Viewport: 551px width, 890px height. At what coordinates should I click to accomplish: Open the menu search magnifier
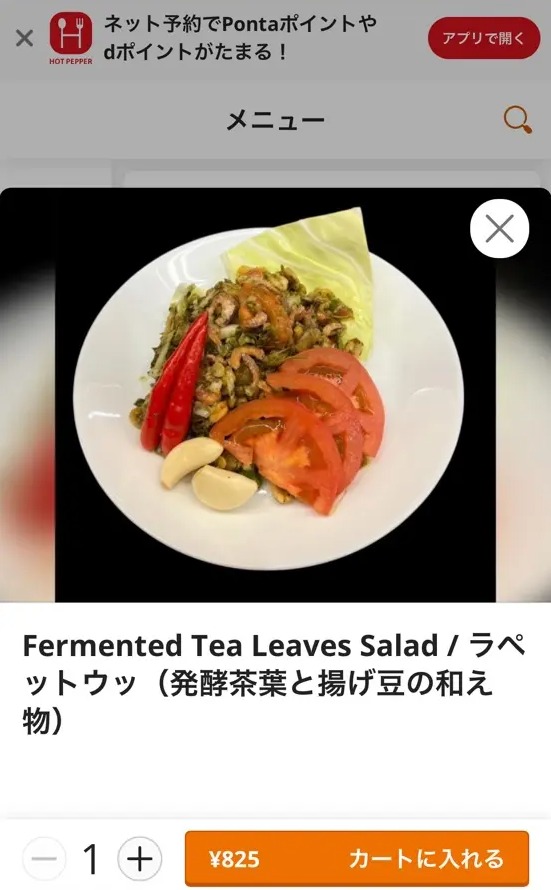point(518,119)
